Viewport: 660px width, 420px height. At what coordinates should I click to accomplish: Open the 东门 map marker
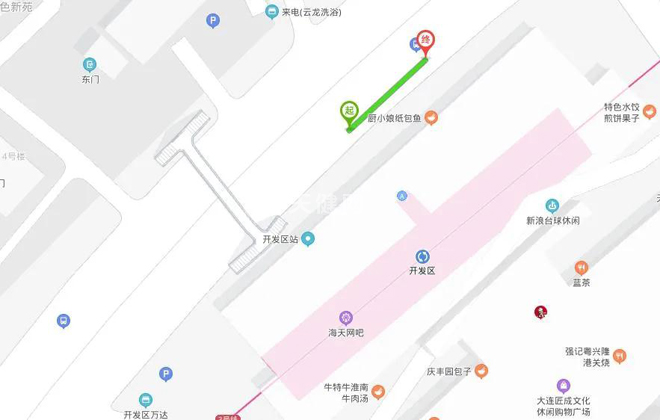(90, 64)
